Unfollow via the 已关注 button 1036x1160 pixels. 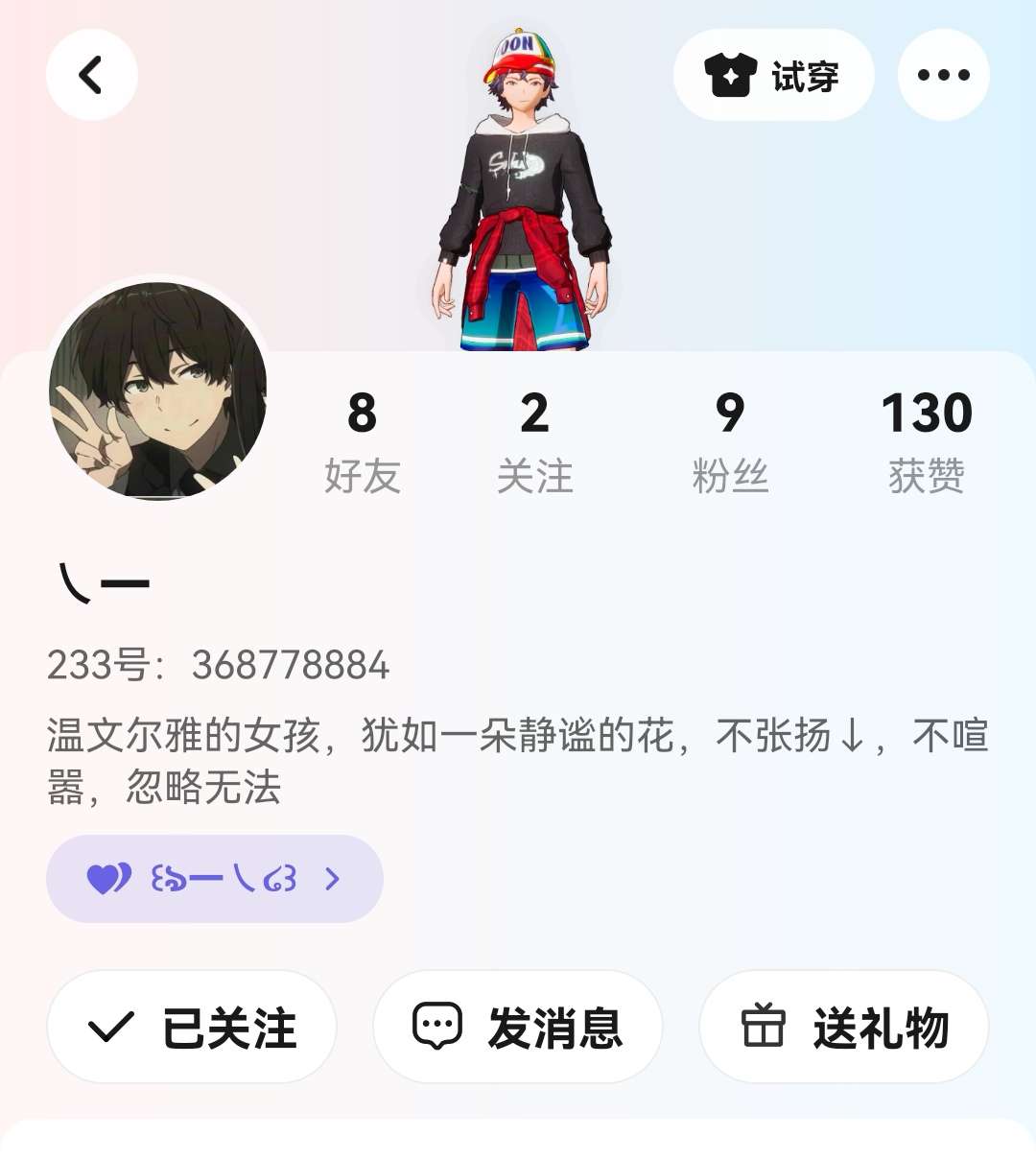tap(192, 1027)
